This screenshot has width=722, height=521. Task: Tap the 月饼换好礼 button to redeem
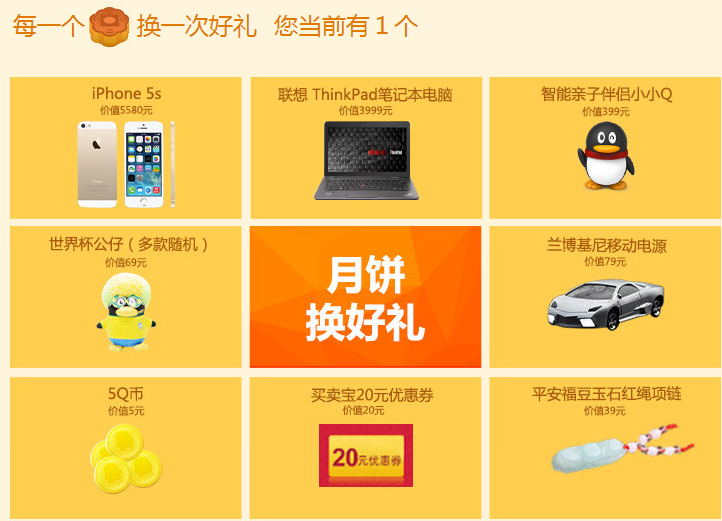pyautogui.click(x=365, y=297)
